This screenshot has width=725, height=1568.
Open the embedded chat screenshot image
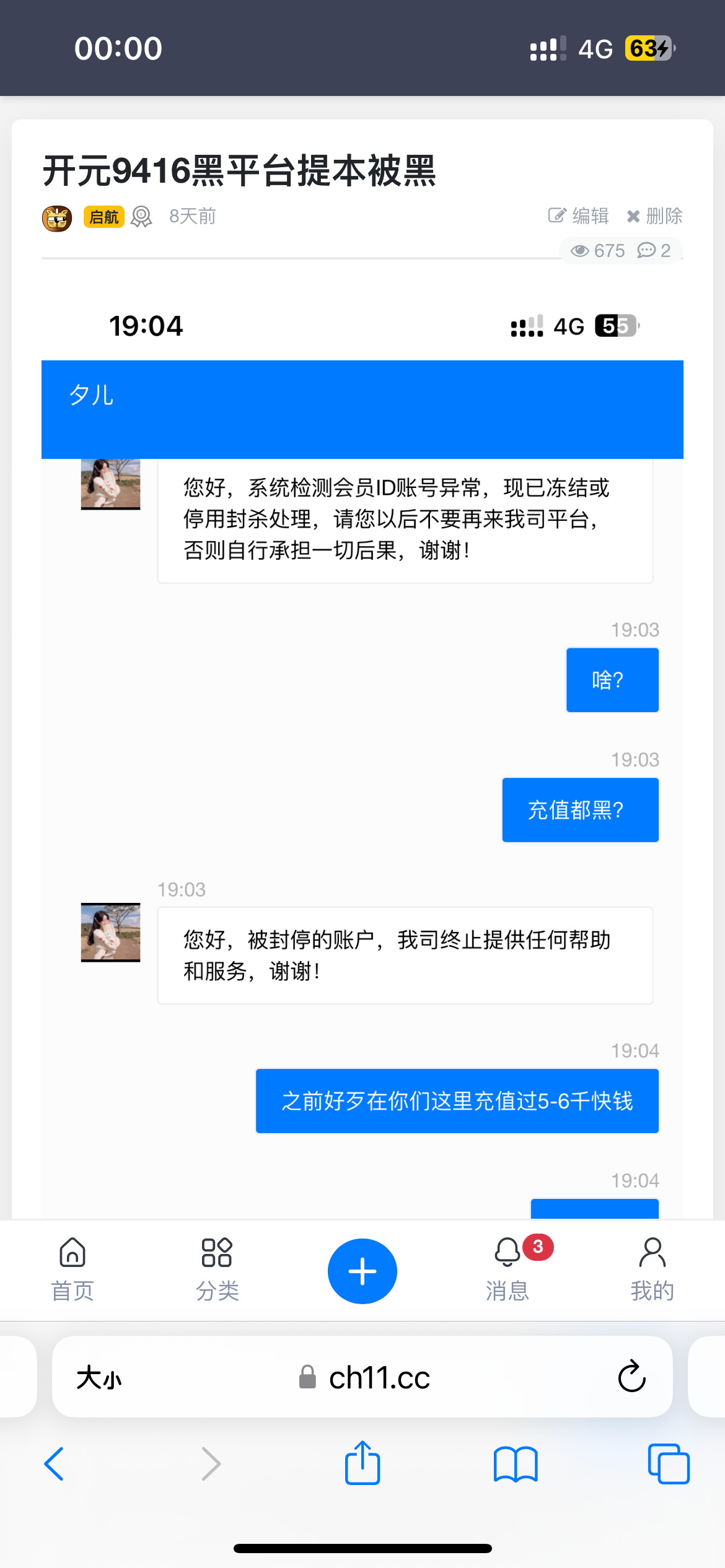(362, 743)
